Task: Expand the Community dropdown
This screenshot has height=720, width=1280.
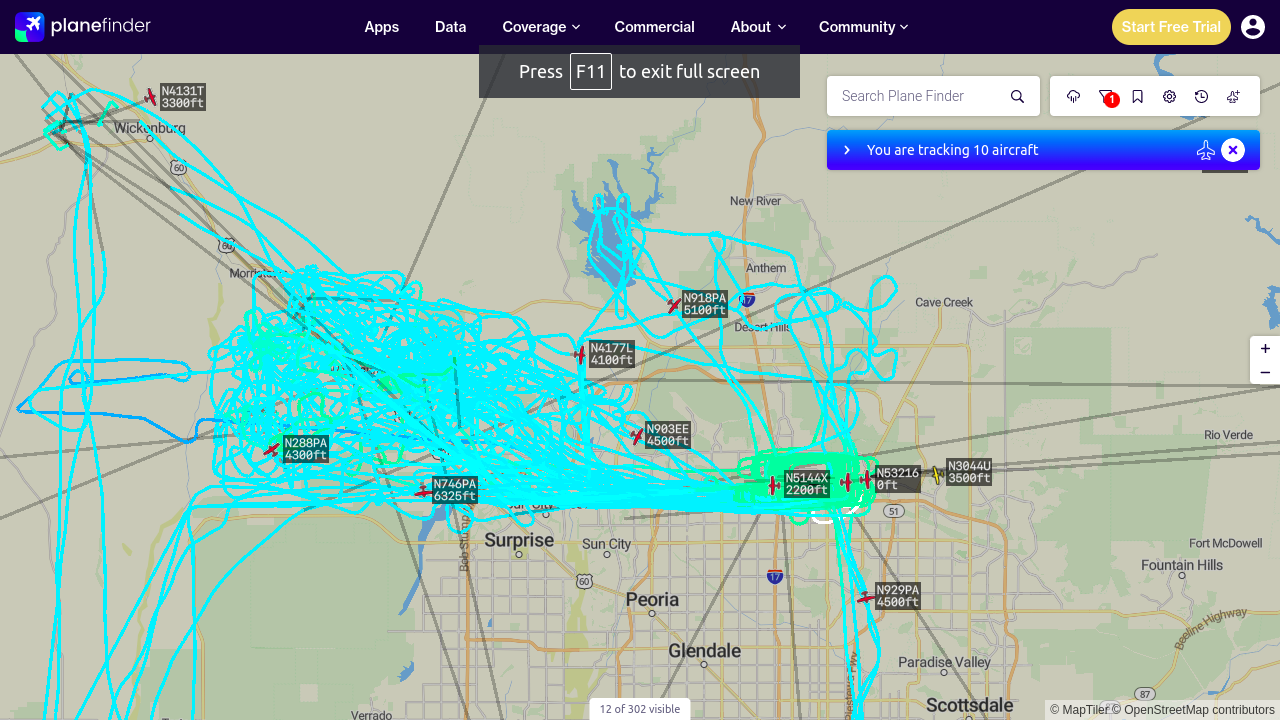Action: pos(864,27)
